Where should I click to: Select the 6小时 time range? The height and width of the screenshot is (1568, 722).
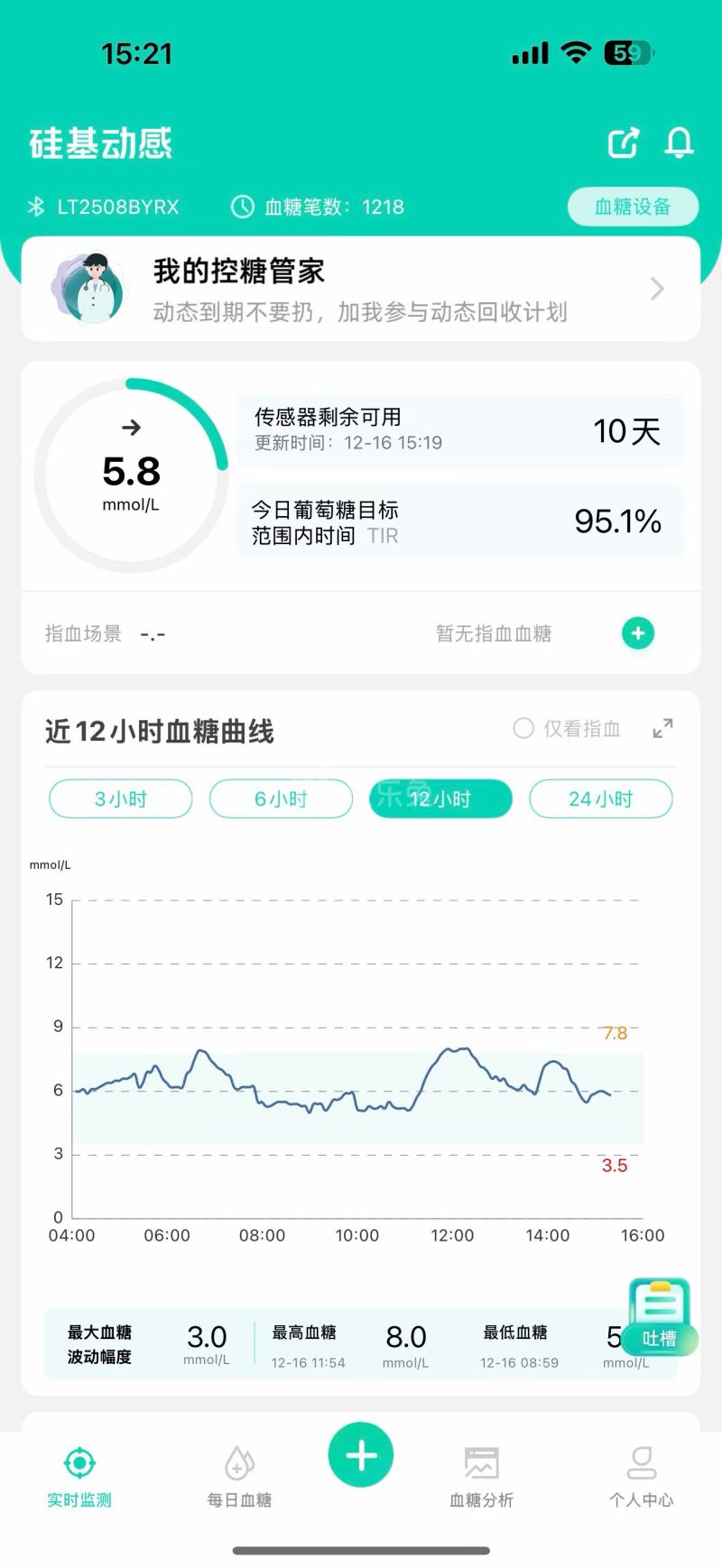click(281, 798)
